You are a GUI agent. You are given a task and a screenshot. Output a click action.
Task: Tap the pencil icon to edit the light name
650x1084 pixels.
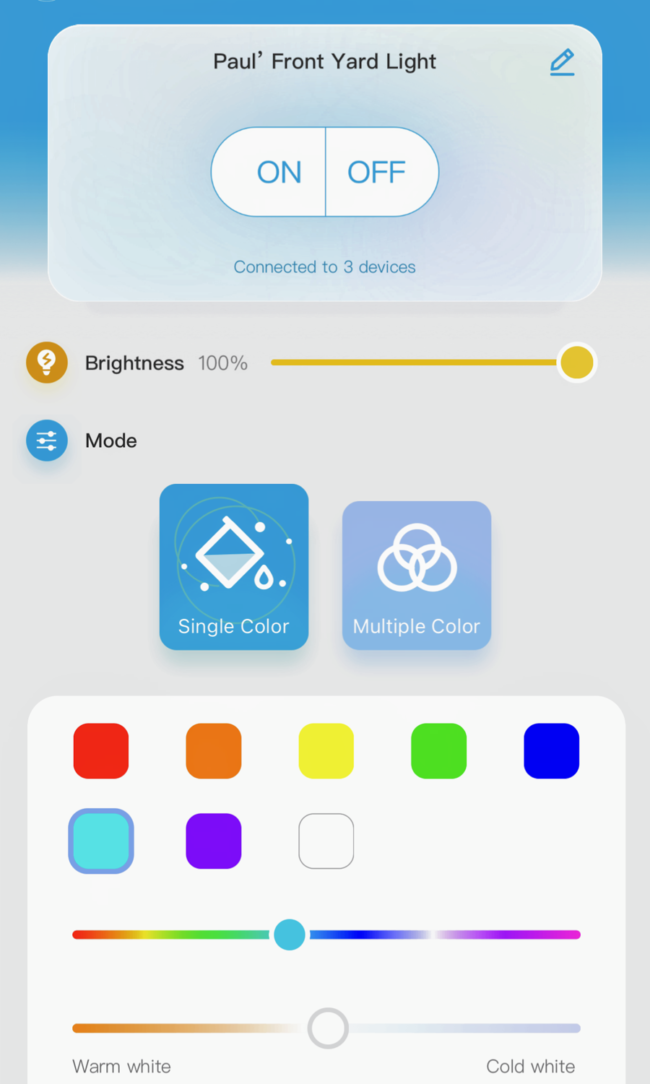click(562, 62)
